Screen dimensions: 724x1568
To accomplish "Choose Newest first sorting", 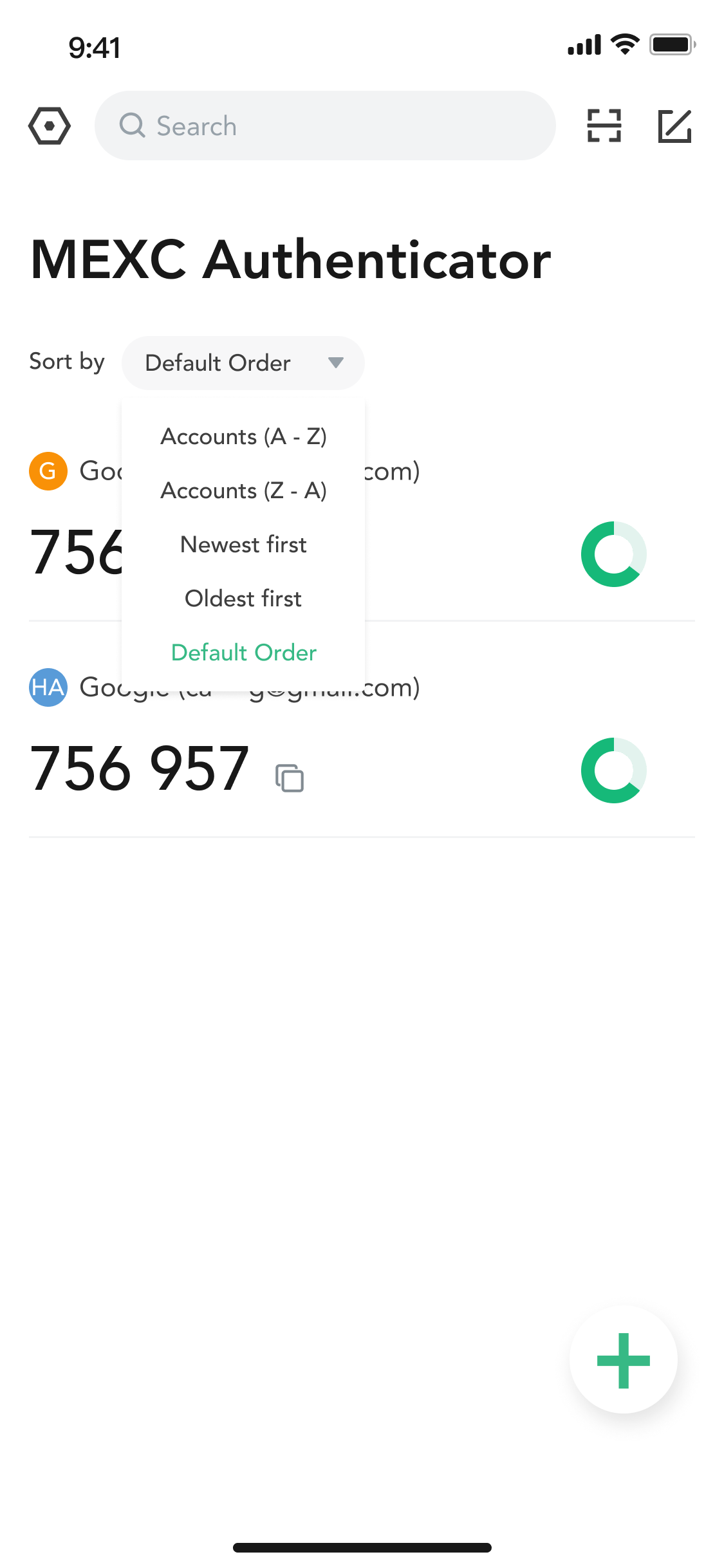I will pyautogui.click(x=243, y=545).
